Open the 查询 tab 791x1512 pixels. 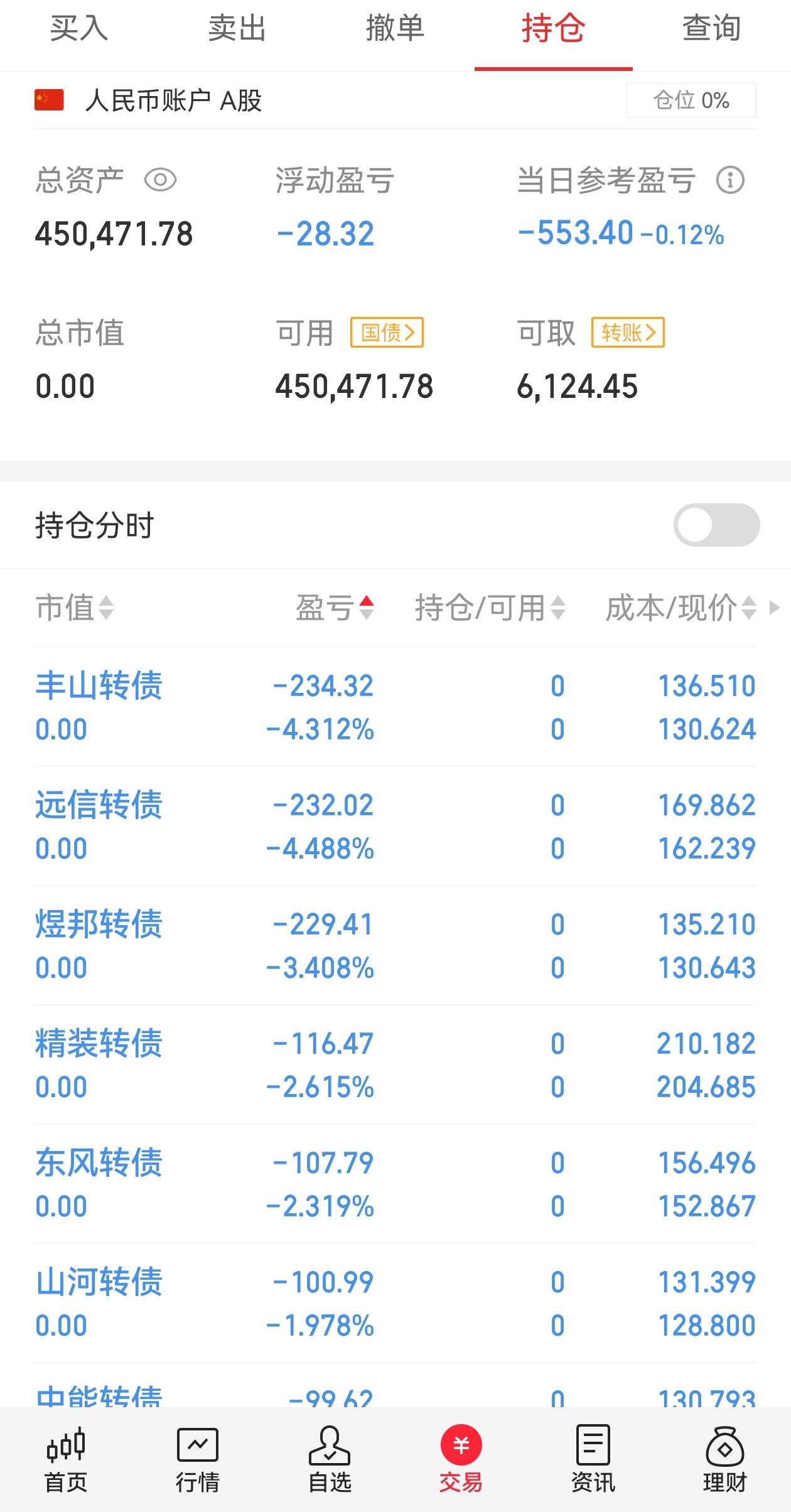(711, 29)
